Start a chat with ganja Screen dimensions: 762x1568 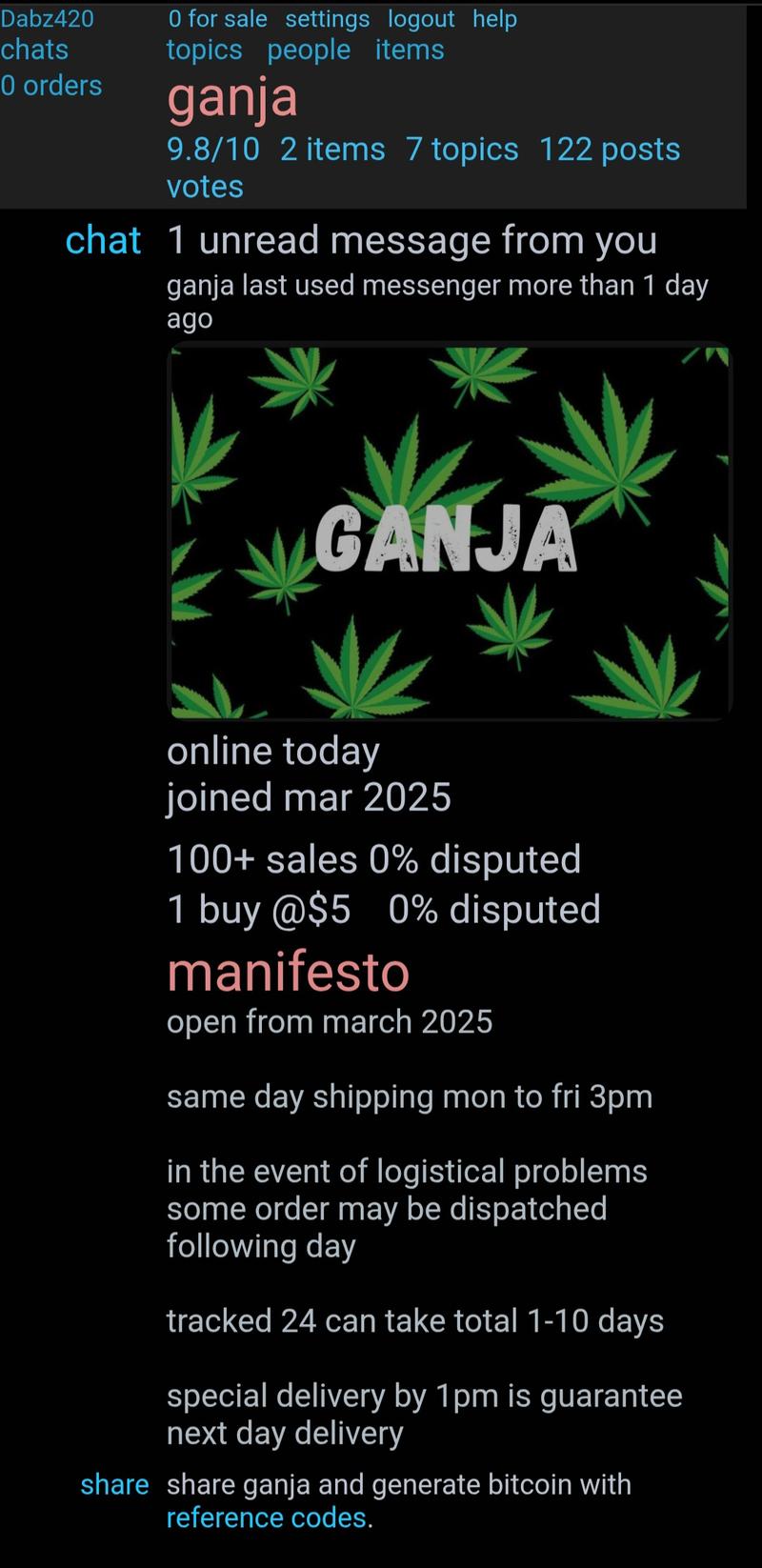click(x=103, y=240)
